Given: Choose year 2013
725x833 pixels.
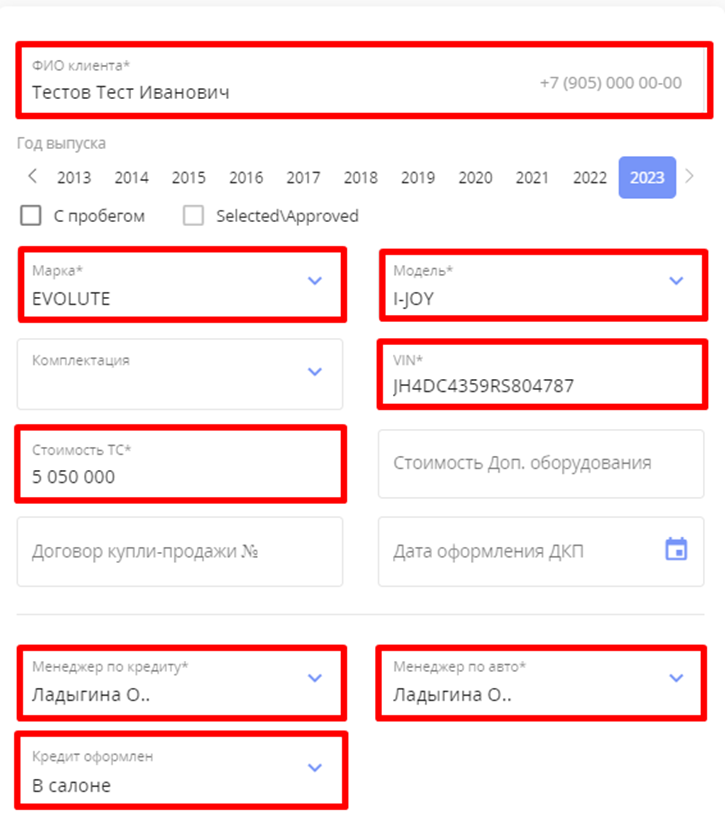Looking at the screenshot, I should tap(74, 178).
